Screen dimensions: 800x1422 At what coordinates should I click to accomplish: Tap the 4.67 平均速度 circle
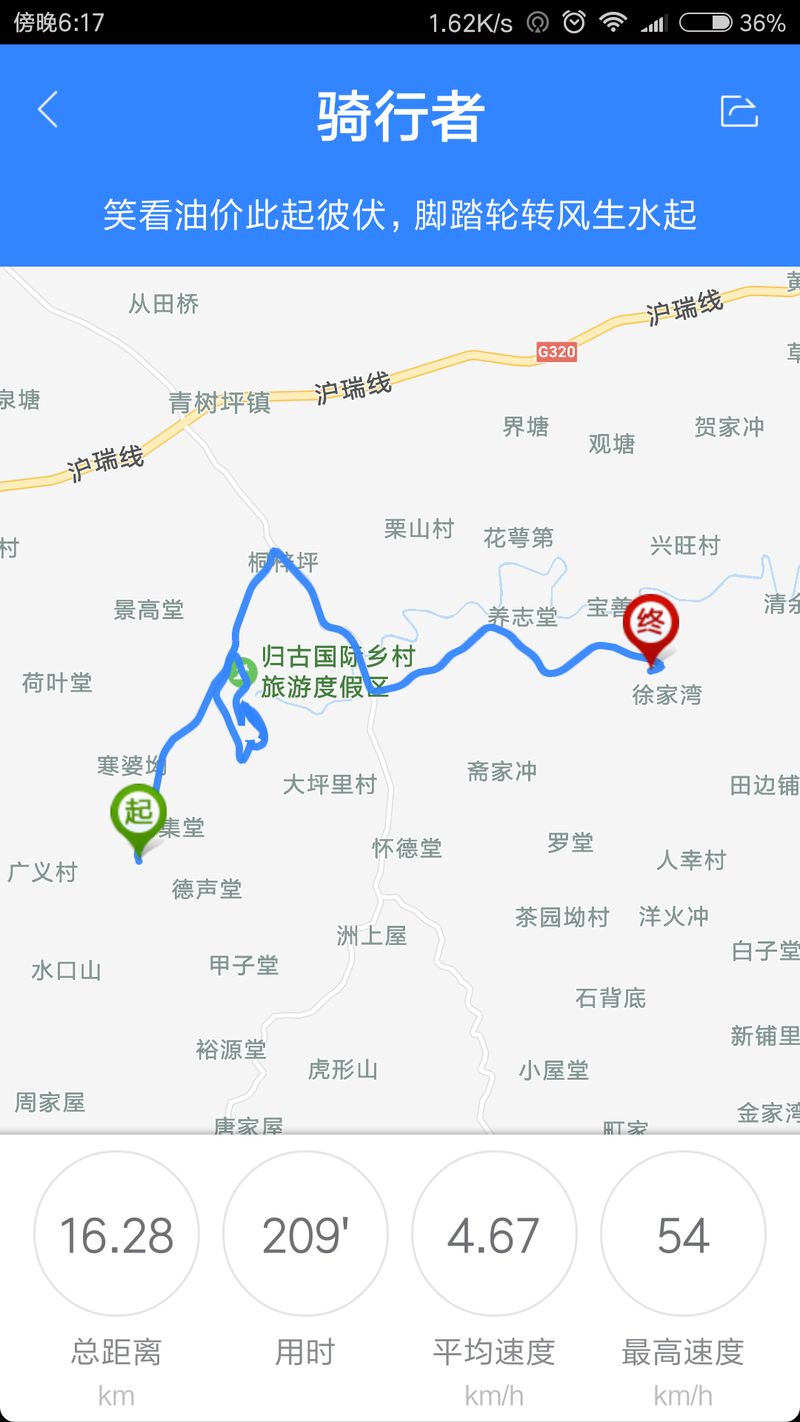(x=494, y=1235)
